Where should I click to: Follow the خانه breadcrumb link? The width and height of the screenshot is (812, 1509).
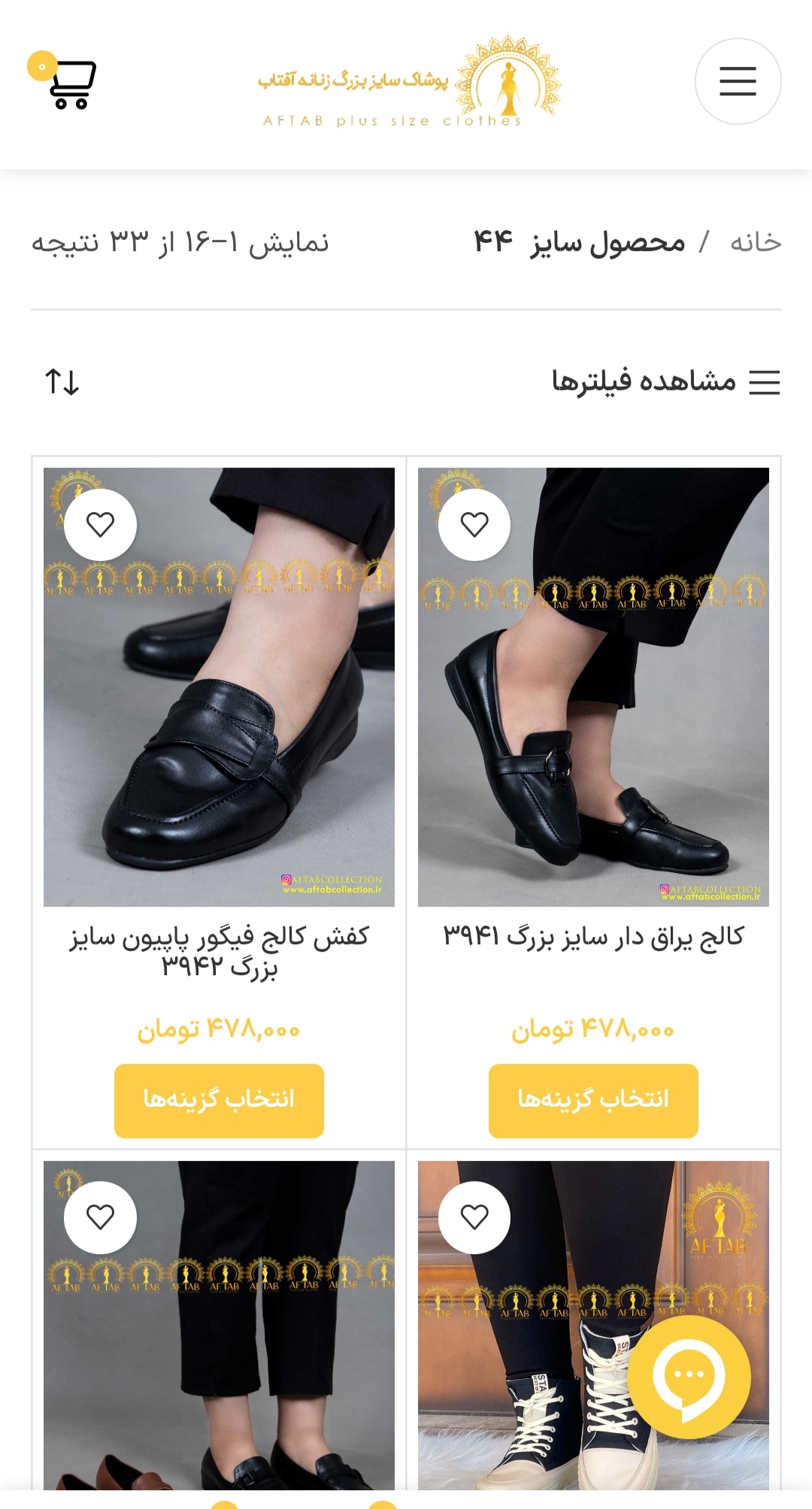755,242
